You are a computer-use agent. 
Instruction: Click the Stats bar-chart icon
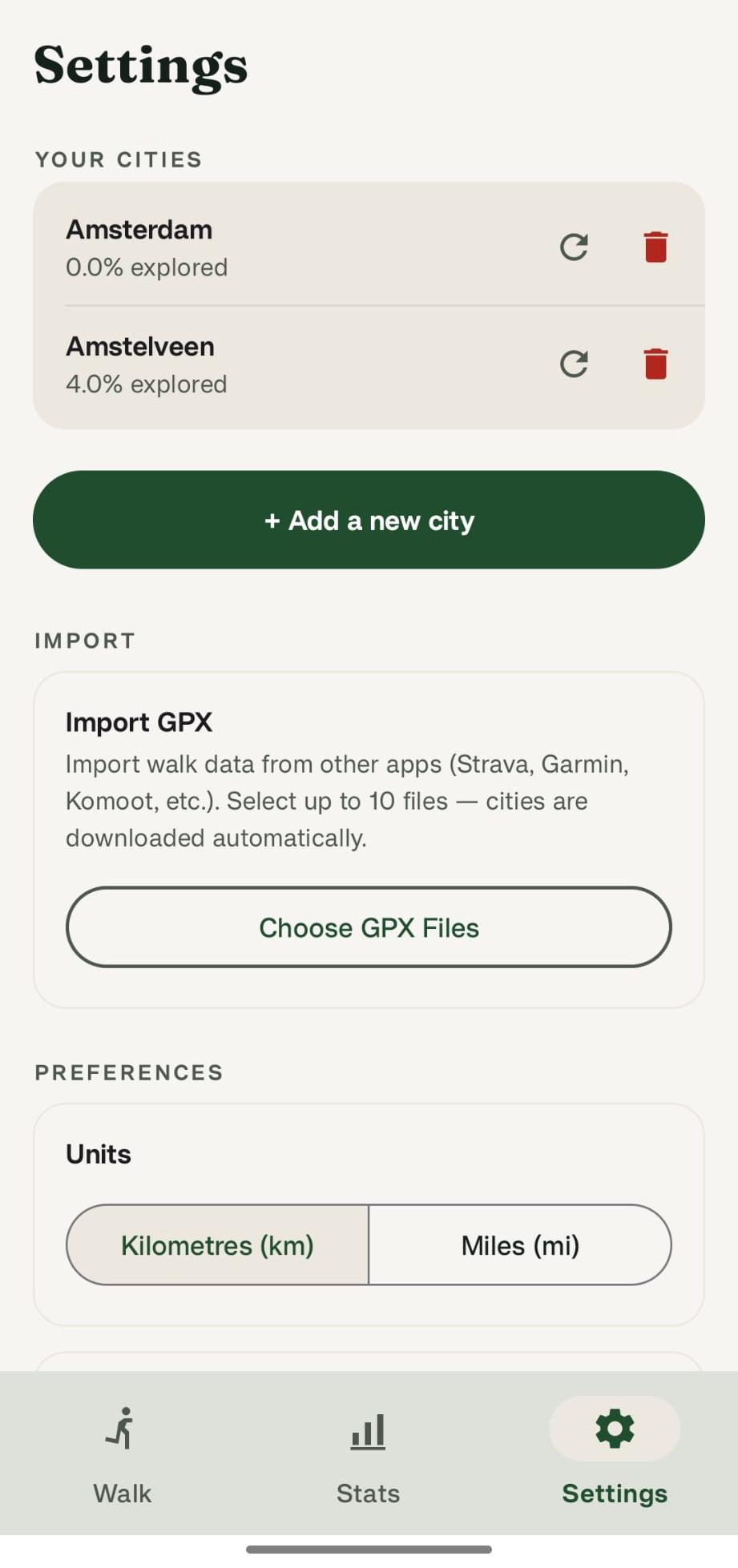(x=368, y=1430)
